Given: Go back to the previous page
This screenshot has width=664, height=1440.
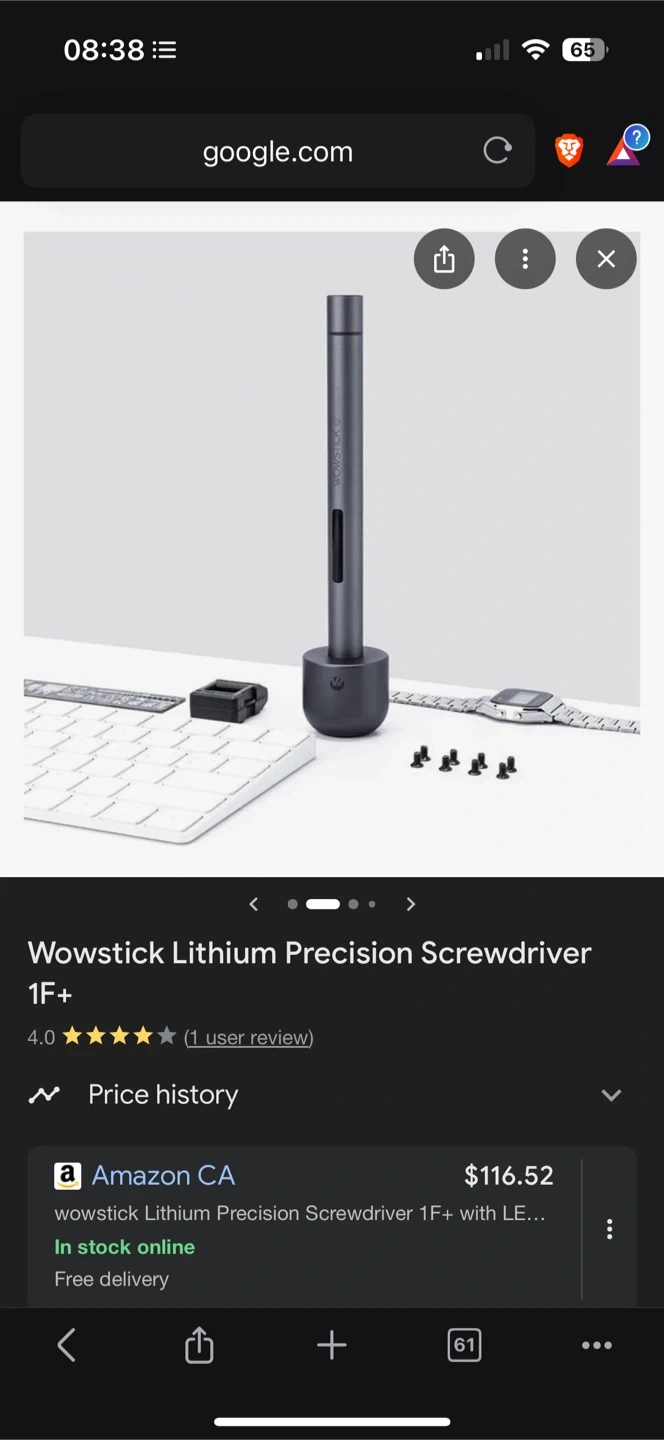Looking at the screenshot, I should [67, 1345].
